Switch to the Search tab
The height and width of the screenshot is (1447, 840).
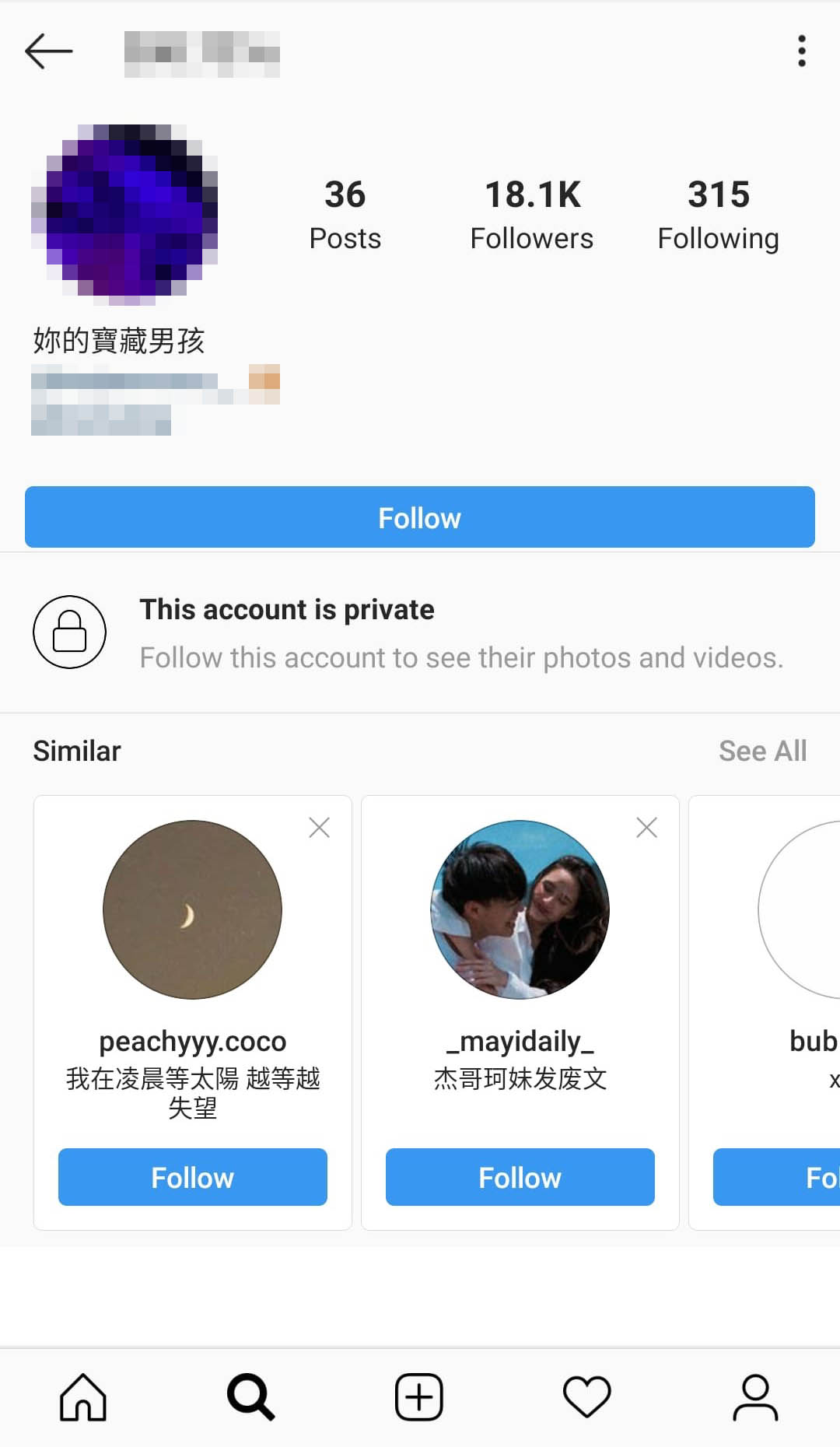(251, 1397)
